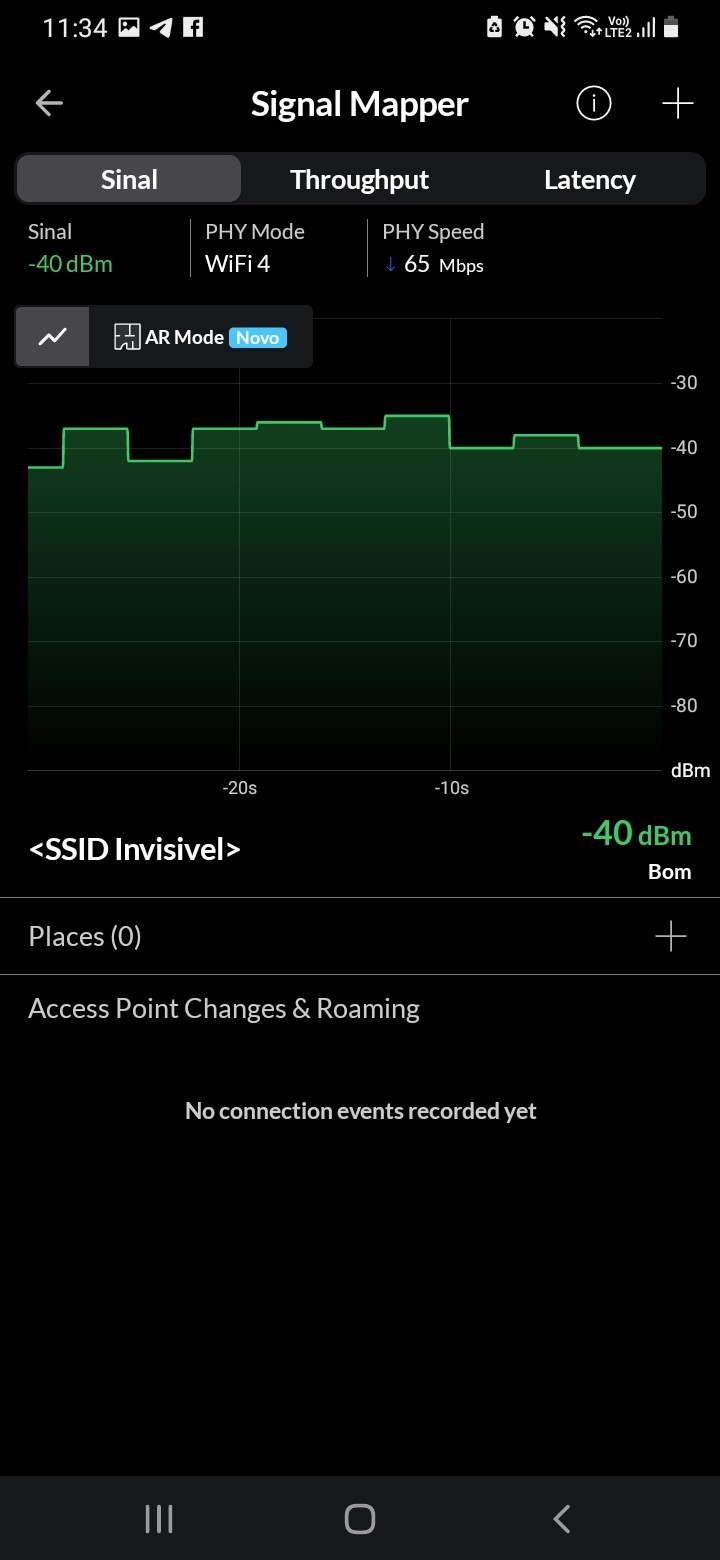Image resolution: width=720 pixels, height=1560 pixels.
Task: Open the system recent apps button
Action: pos(159,1519)
